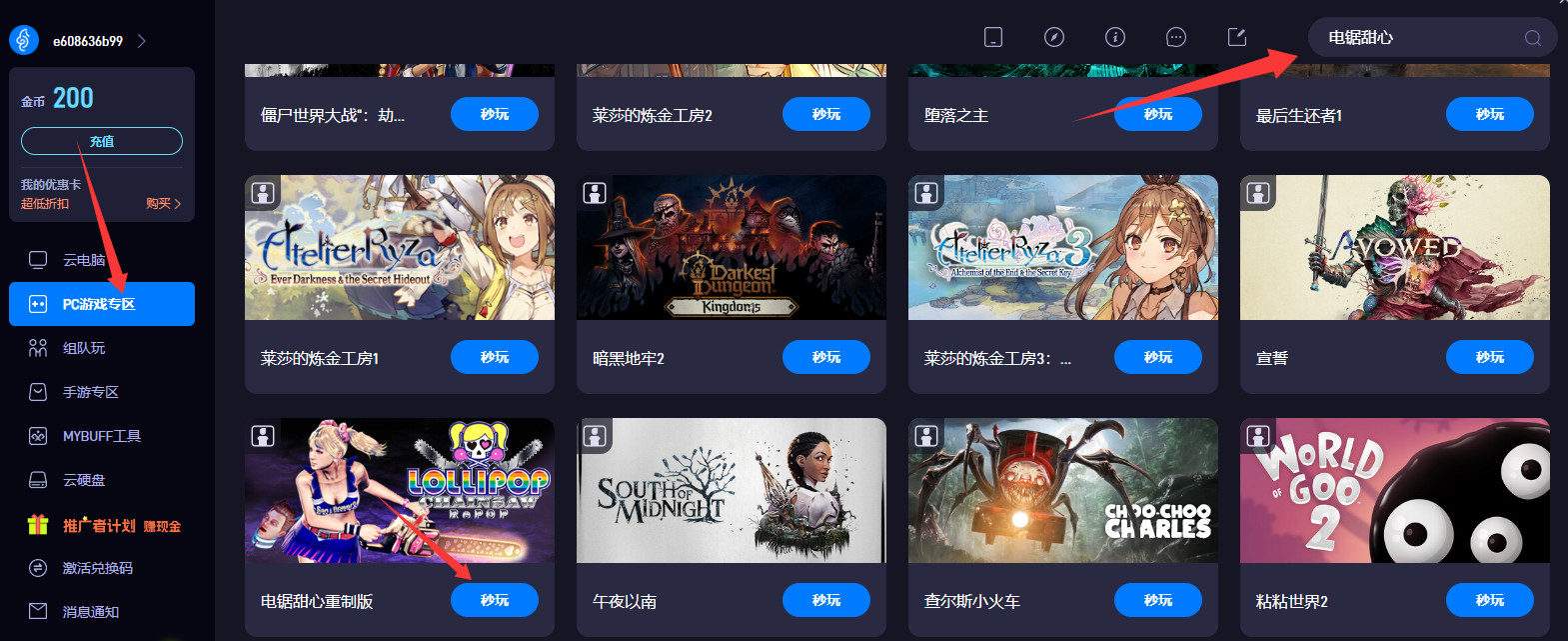This screenshot has width=1568, height=641.
Task: Open MYBUFF工具 menu item
Action: pos(101,436)
